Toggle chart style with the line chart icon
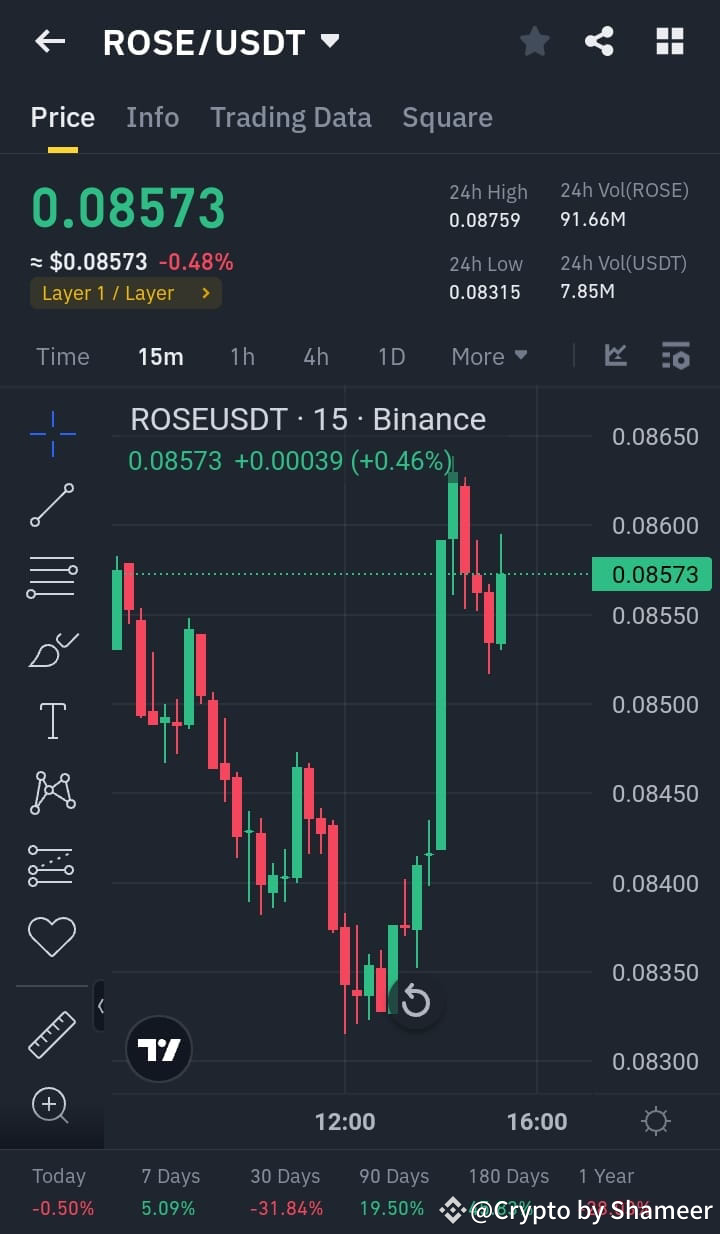This screenshot has width=720, height=1234. 615,355
